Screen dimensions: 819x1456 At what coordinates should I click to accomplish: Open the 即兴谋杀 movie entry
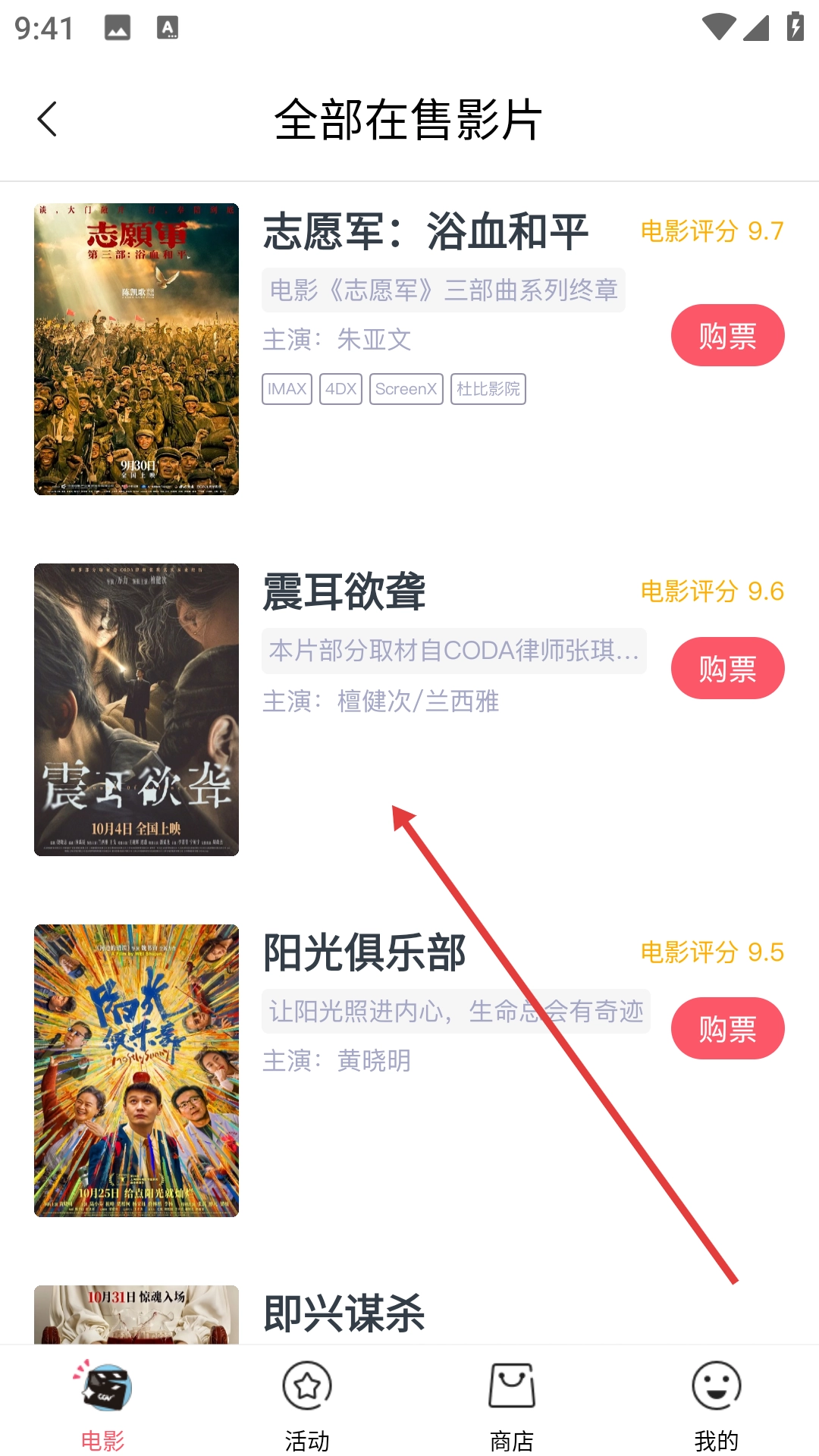(x=344, y=1313)
